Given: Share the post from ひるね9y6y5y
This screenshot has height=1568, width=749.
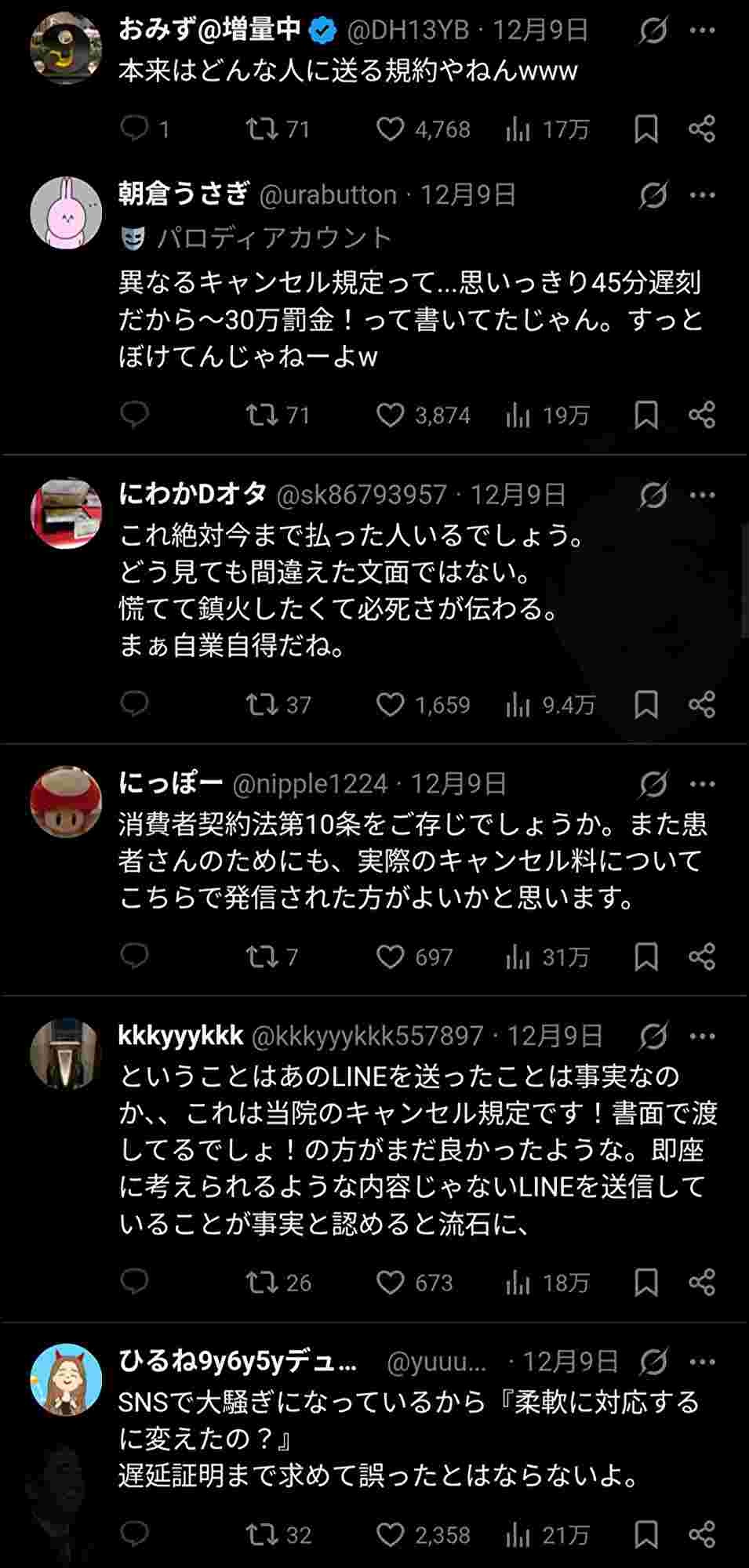Looking at the screenshot, I should (x=702, y=1534).
